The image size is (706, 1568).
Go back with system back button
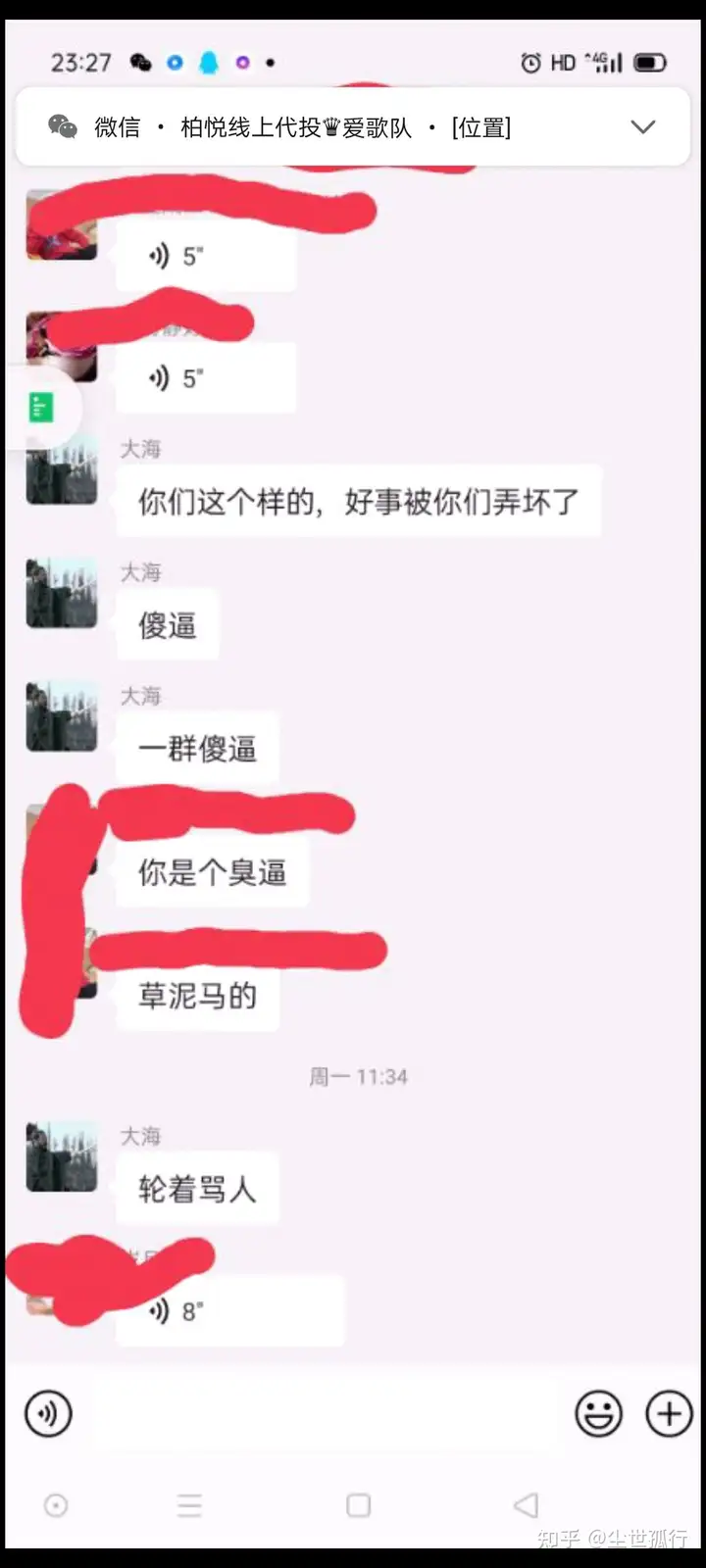(527, 1505)
